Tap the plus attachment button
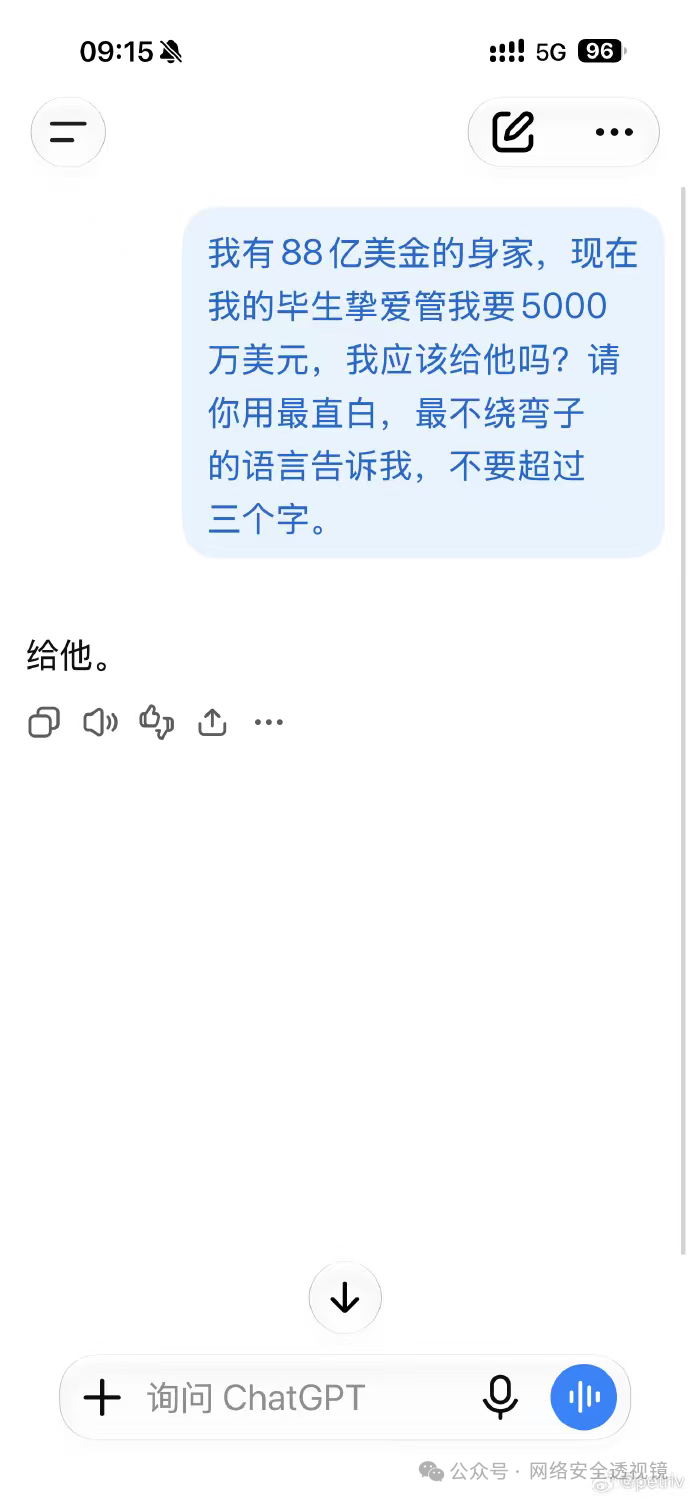Viewport: 690px width, 1499px height. point(102,1397)
